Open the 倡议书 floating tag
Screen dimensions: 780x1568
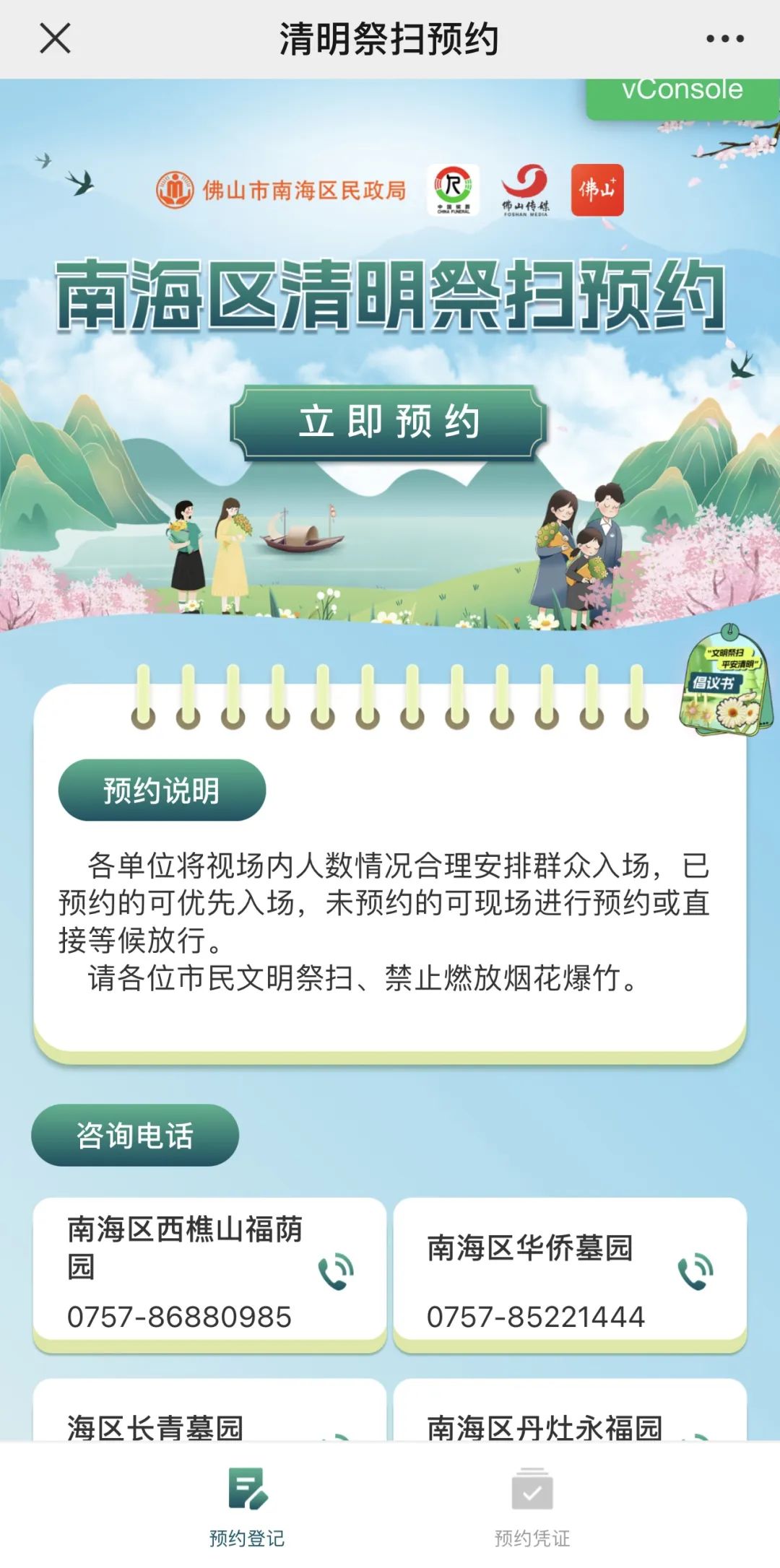(726, 681)
